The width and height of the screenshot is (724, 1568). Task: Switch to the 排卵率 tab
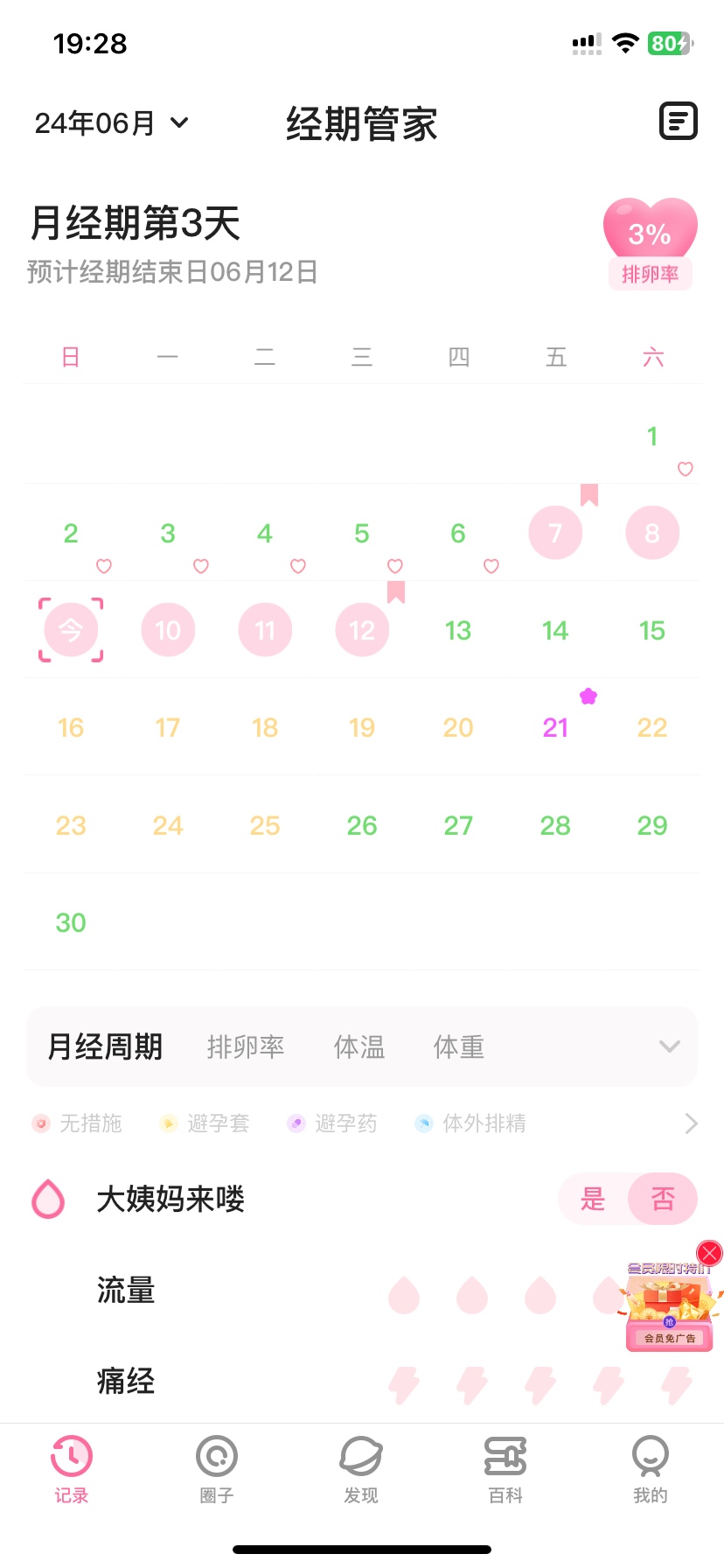246,1046
